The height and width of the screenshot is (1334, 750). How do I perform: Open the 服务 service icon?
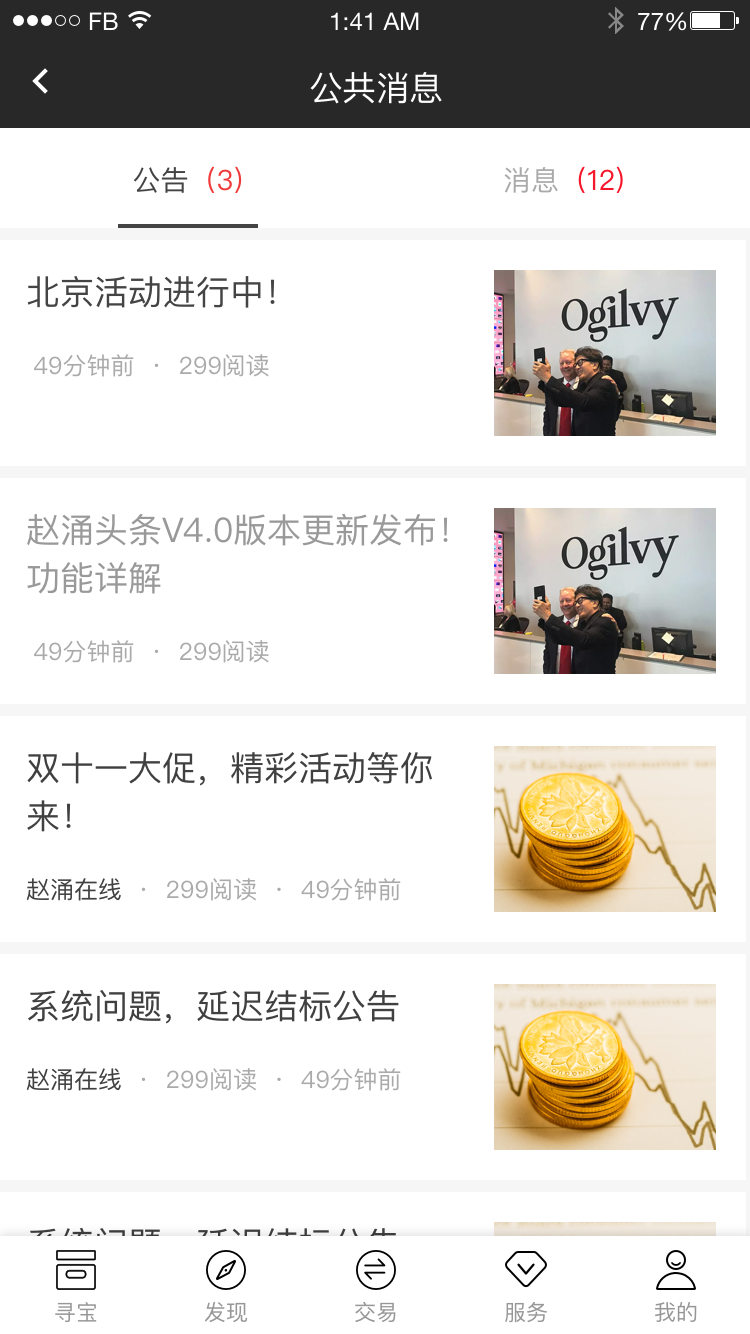pyautogui.click(x=525, y=1268)
